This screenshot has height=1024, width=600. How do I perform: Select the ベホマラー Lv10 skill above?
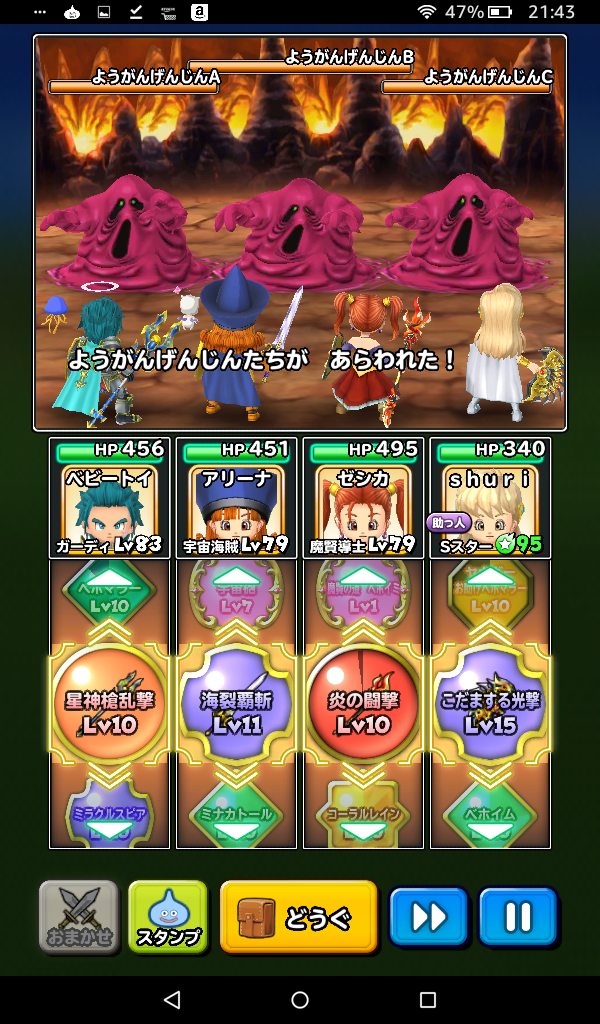click(x=110, y=590)
